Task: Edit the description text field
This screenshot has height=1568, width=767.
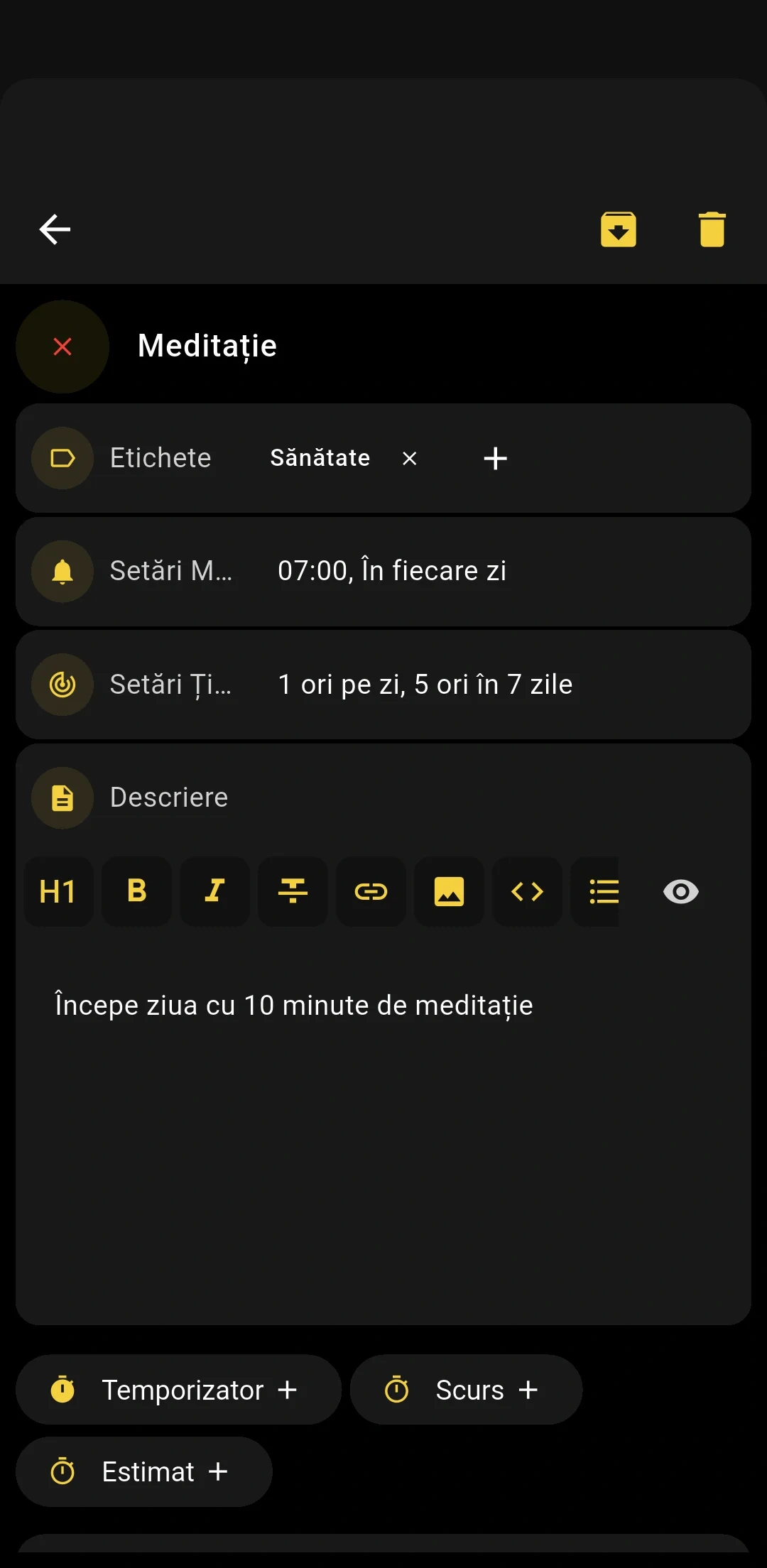Action: click(x=293, y=1004)
